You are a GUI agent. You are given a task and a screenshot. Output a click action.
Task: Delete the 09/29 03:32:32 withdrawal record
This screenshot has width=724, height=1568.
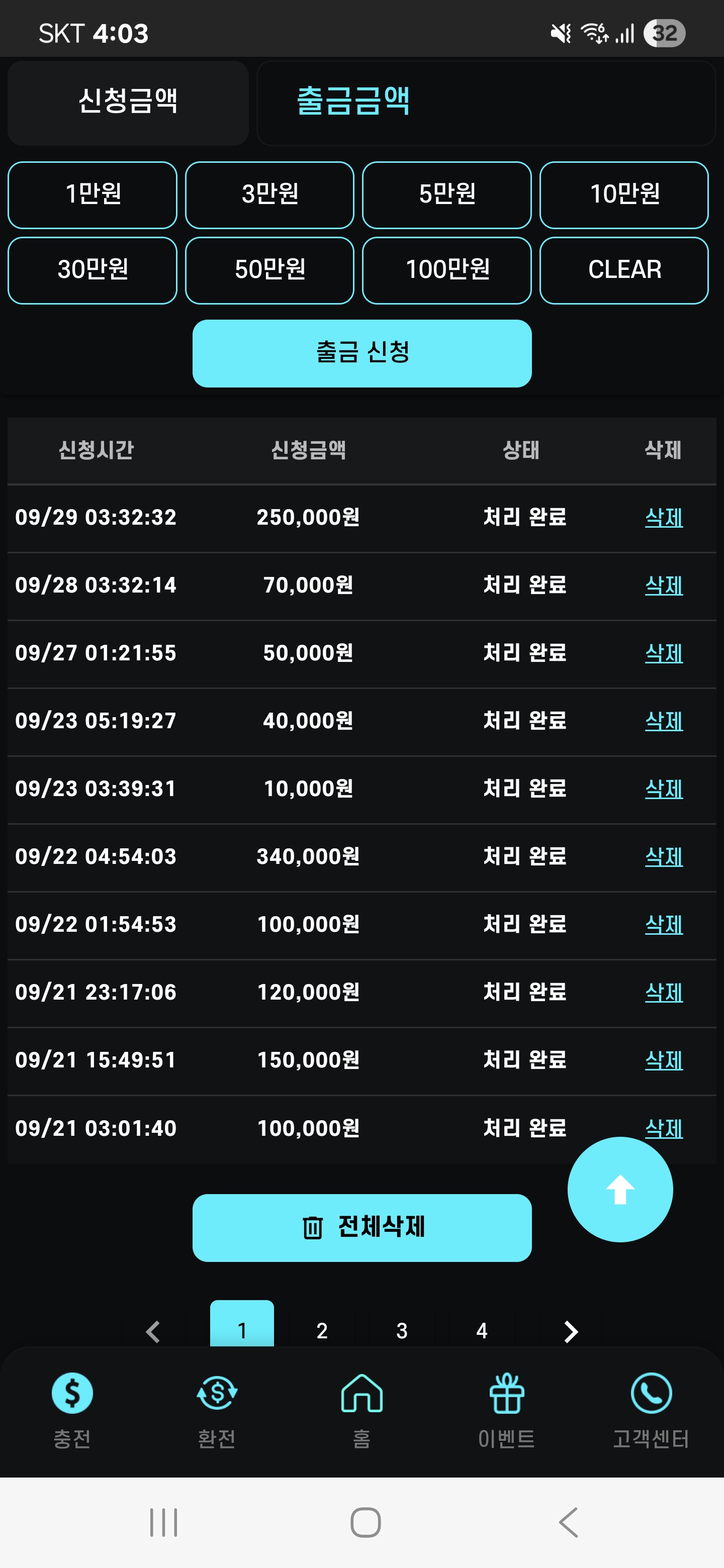pos(664,518)
